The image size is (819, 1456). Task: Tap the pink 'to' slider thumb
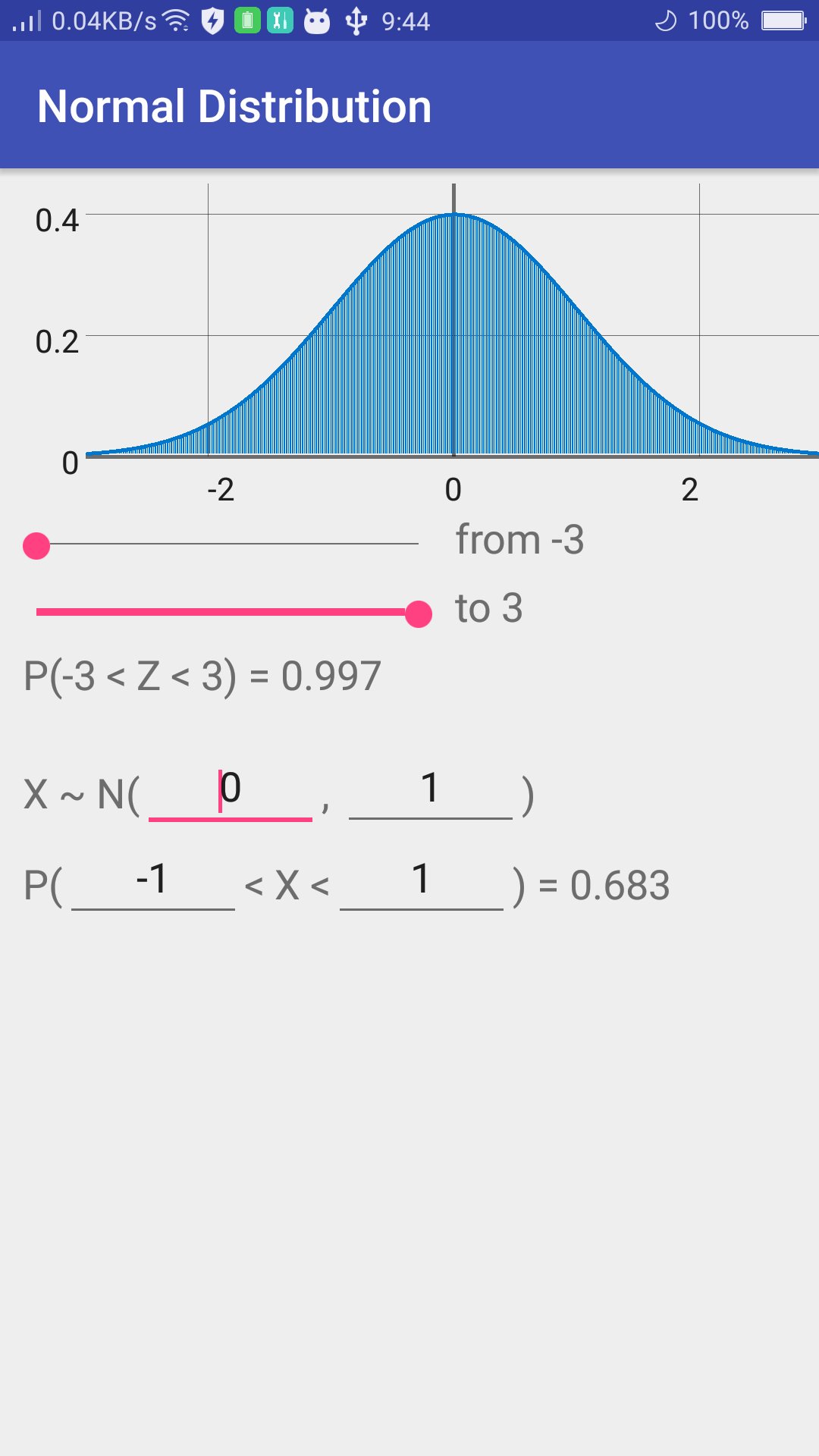tap(419, 613)
